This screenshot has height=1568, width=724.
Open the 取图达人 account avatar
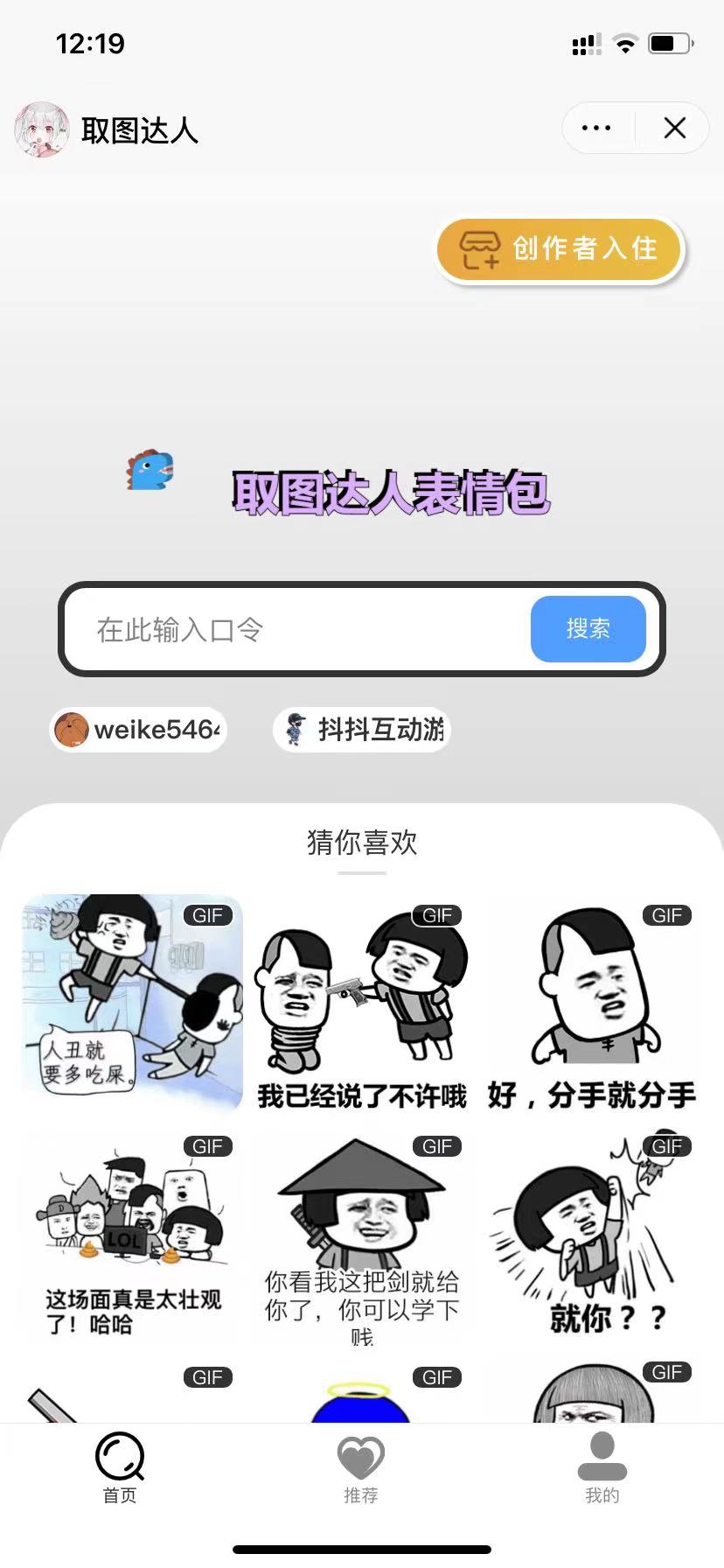pyautogui.click(x=41, y=129)
